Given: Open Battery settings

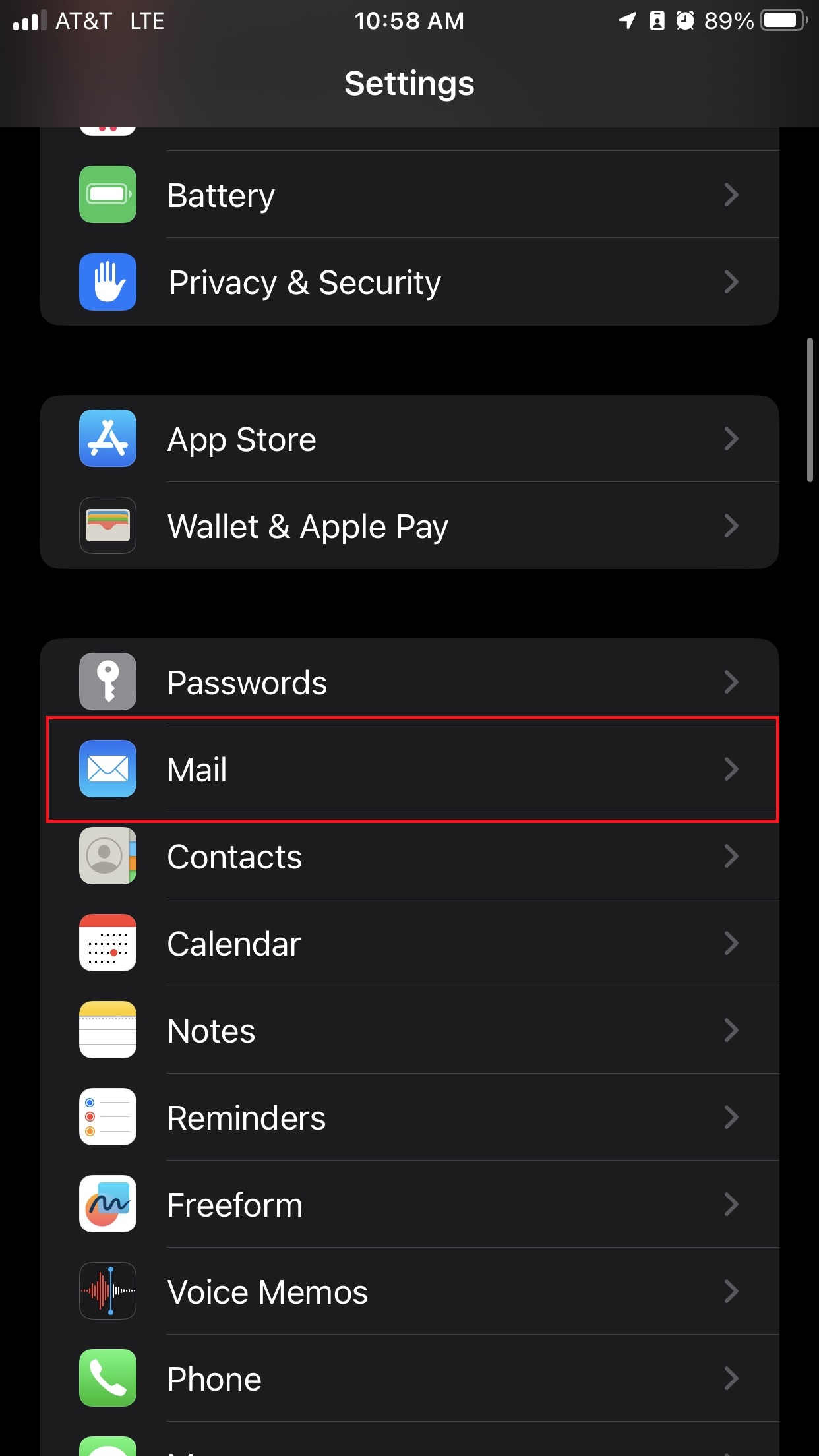Looking at the screenshot, I should (409, 195).
